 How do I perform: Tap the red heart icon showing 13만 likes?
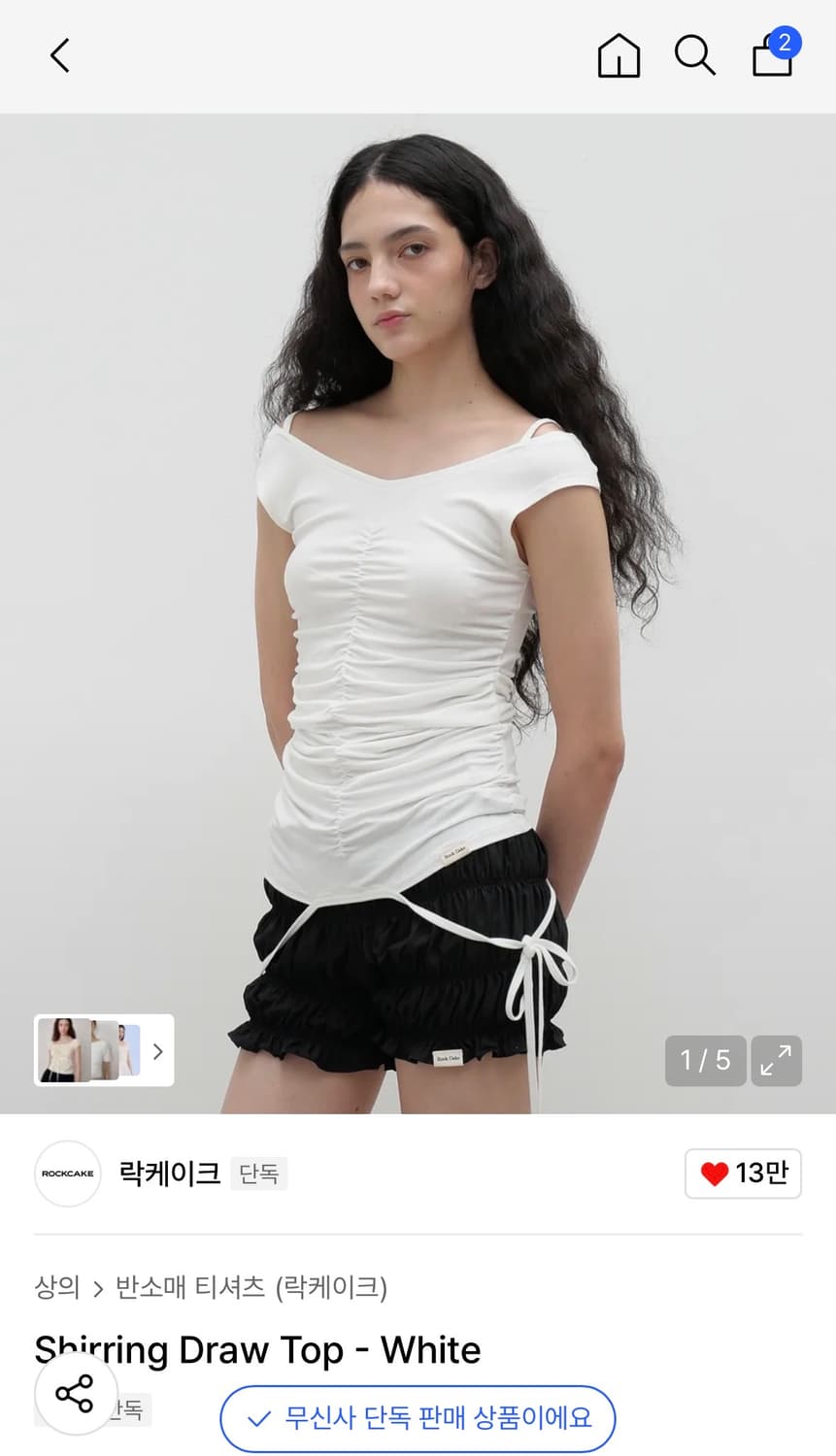pos(743,1174)
